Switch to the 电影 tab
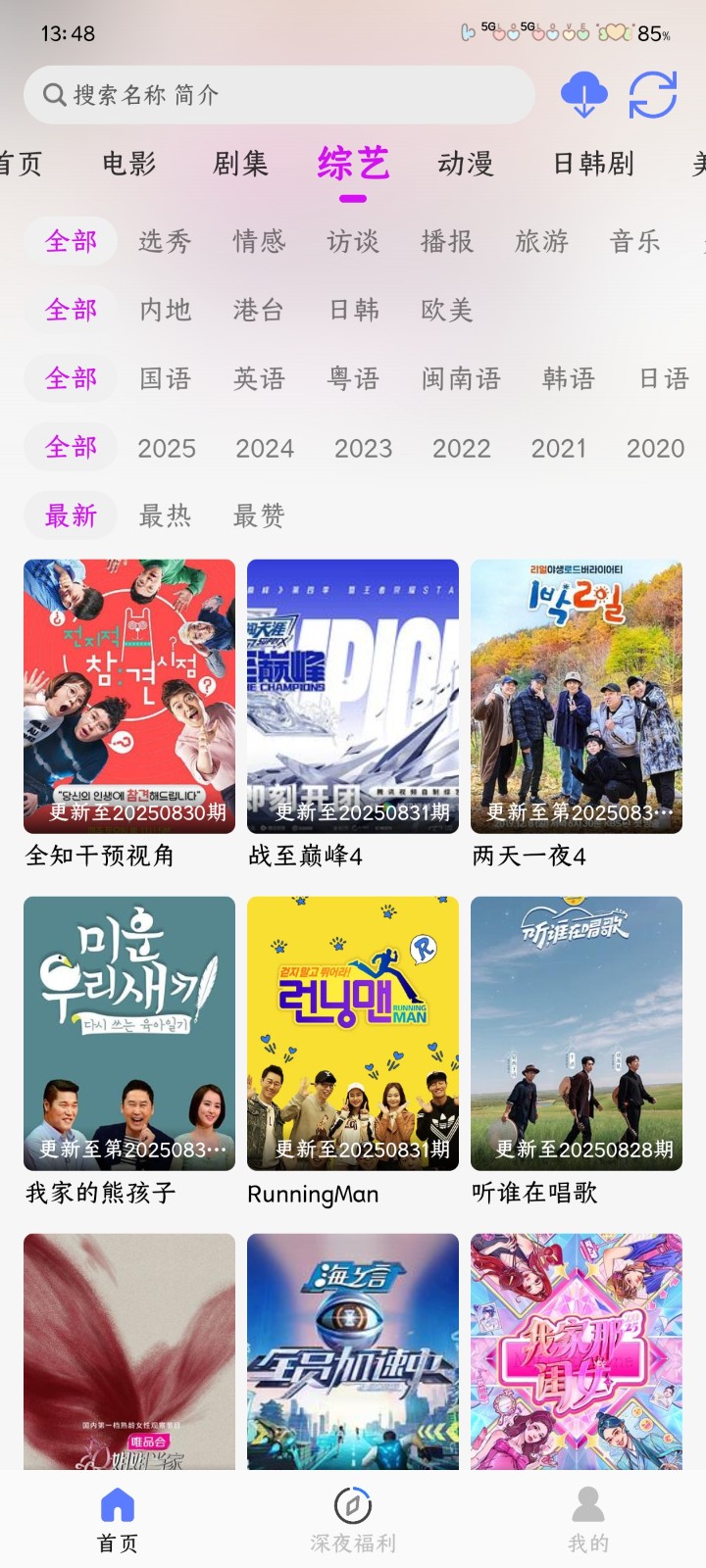This screenshot has width=706, height=1568. click(x=129, y=164)
